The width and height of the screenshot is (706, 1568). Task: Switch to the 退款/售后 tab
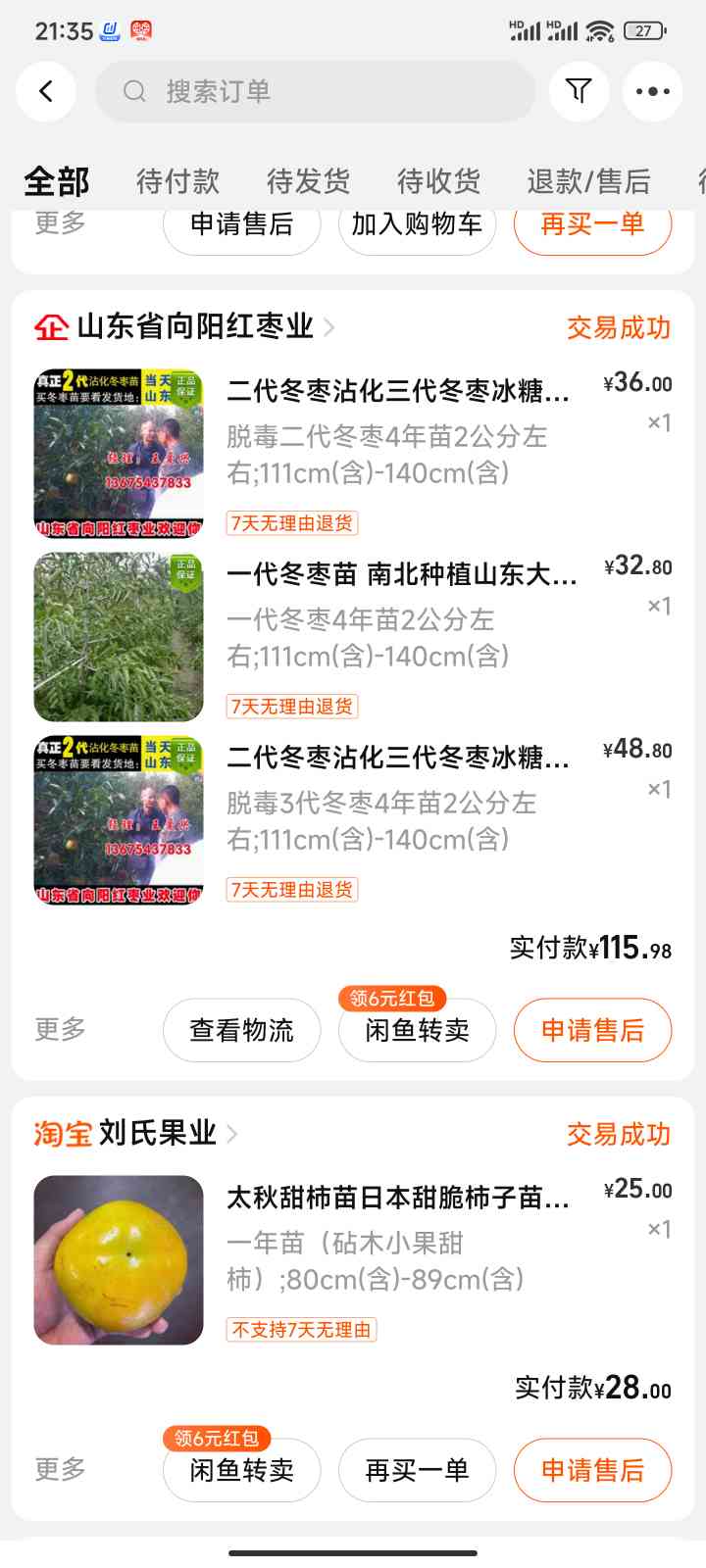(588, 181)
